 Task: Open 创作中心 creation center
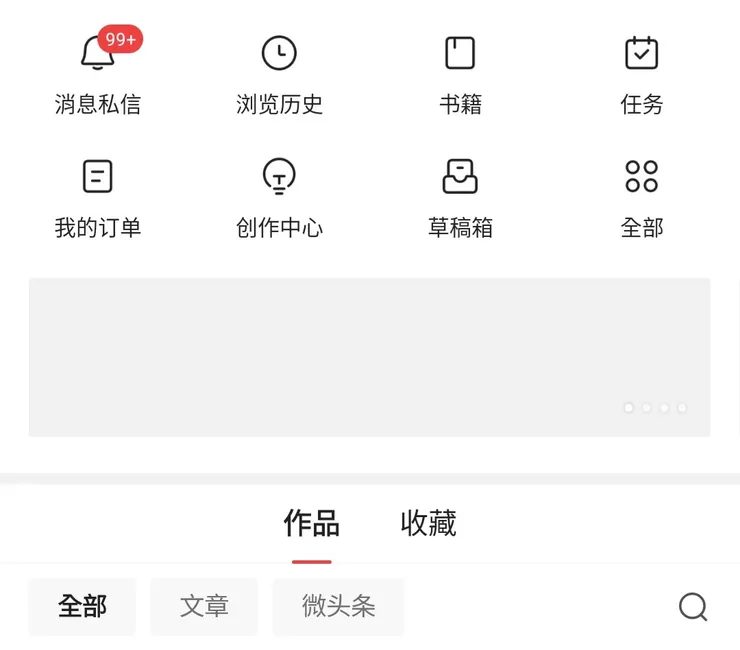click(x=279, y=197)
